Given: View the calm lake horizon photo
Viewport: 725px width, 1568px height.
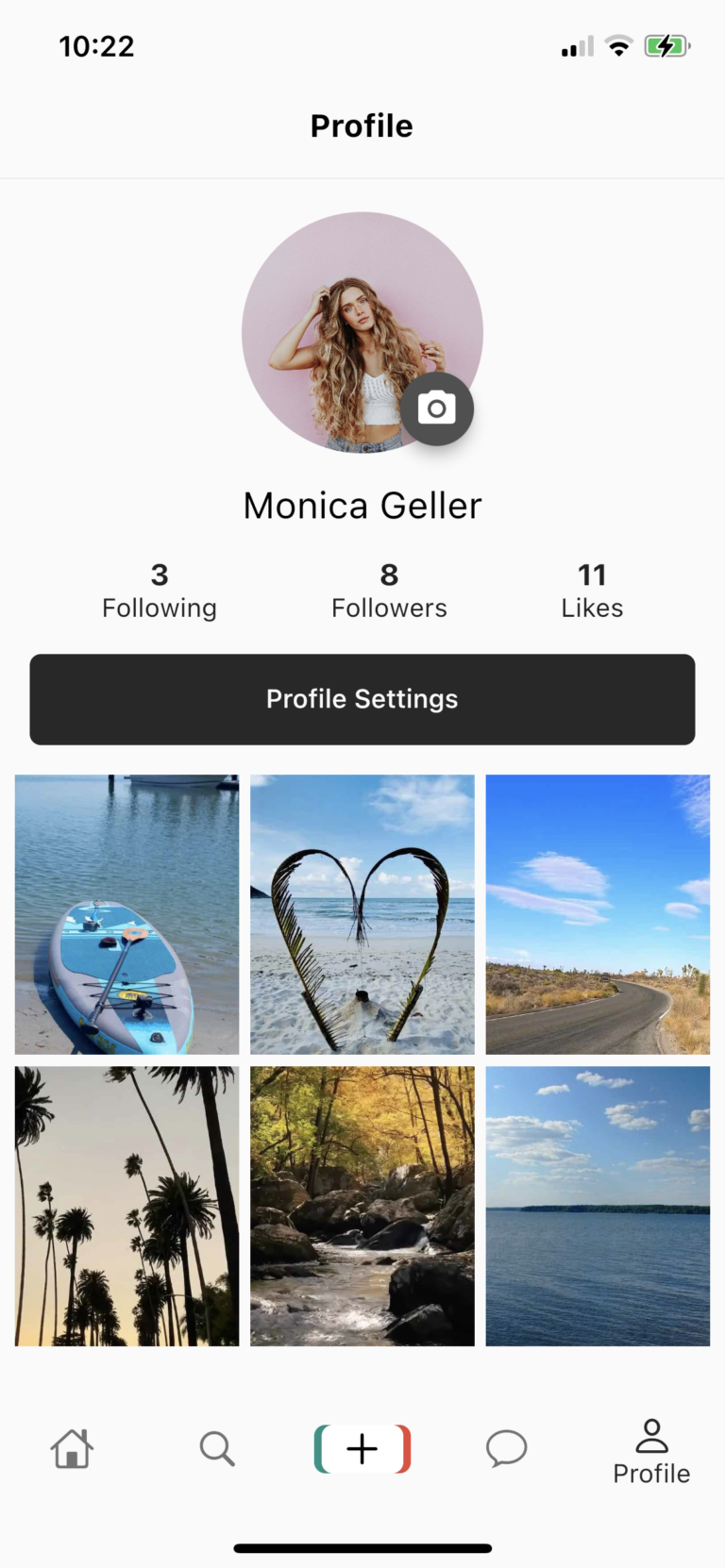Looking at the screenshot, I should [x=597, y=1206].
